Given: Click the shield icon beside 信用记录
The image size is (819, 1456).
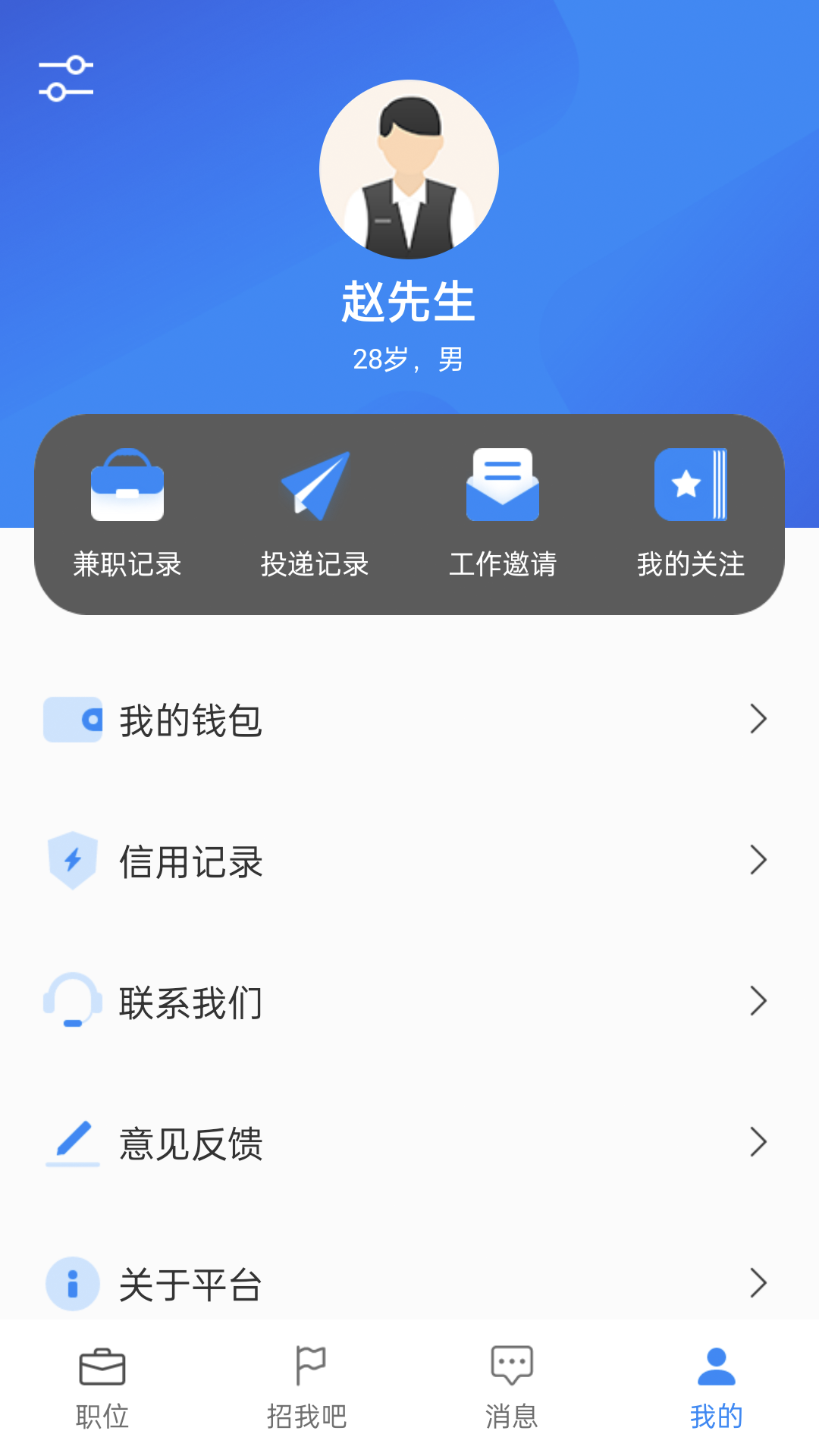Looking at the screenshot, I should click(73, 861).
